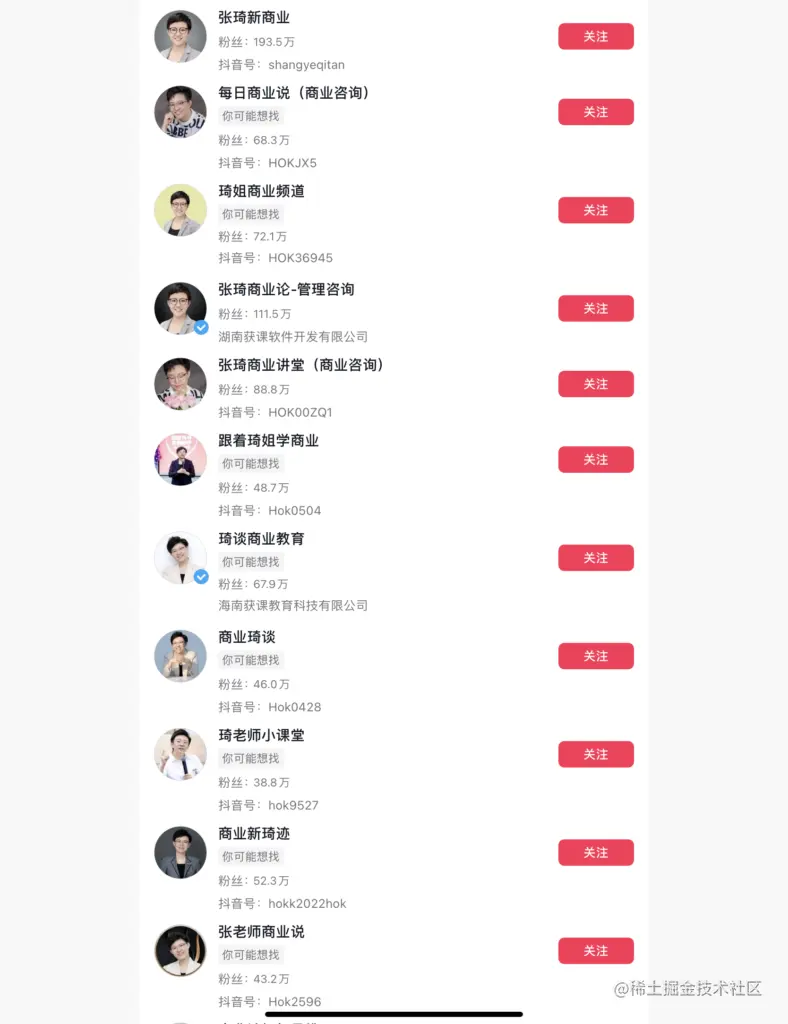Follow the 商业琦谈 account
The image size is (788, 1024).
pos(595,656)
